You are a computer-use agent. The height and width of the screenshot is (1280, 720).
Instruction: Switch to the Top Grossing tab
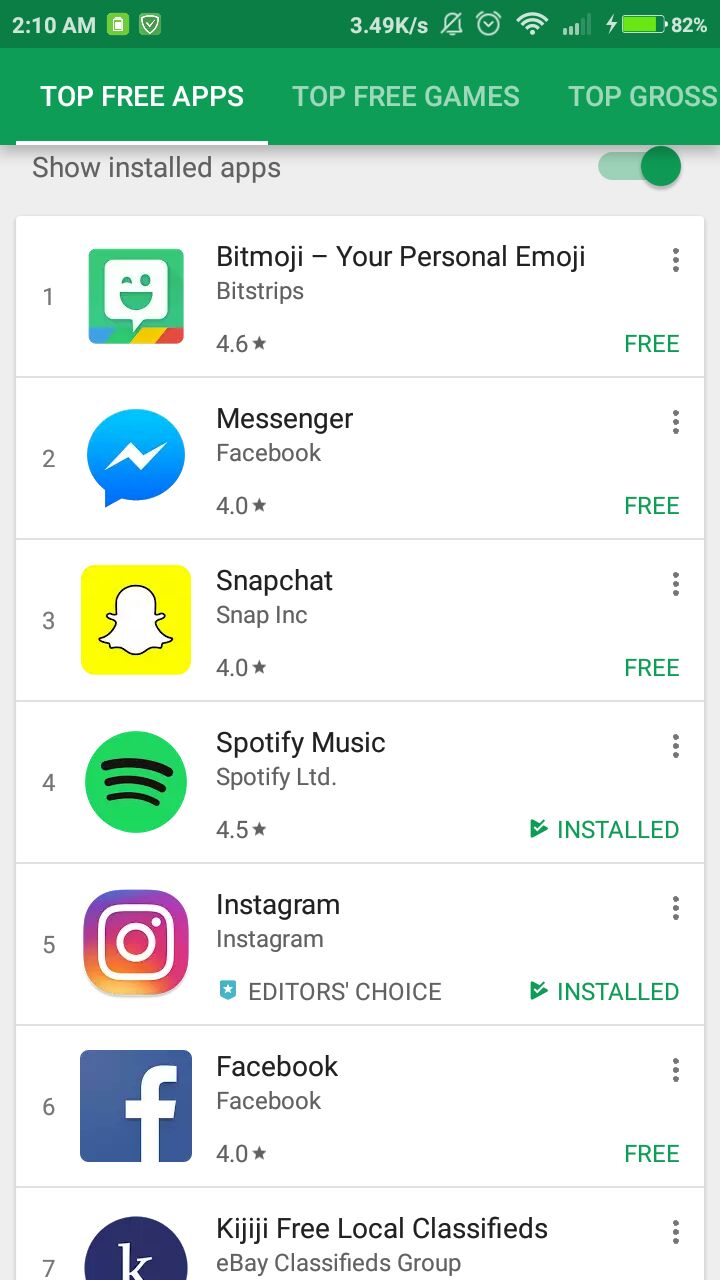[642, 97]
